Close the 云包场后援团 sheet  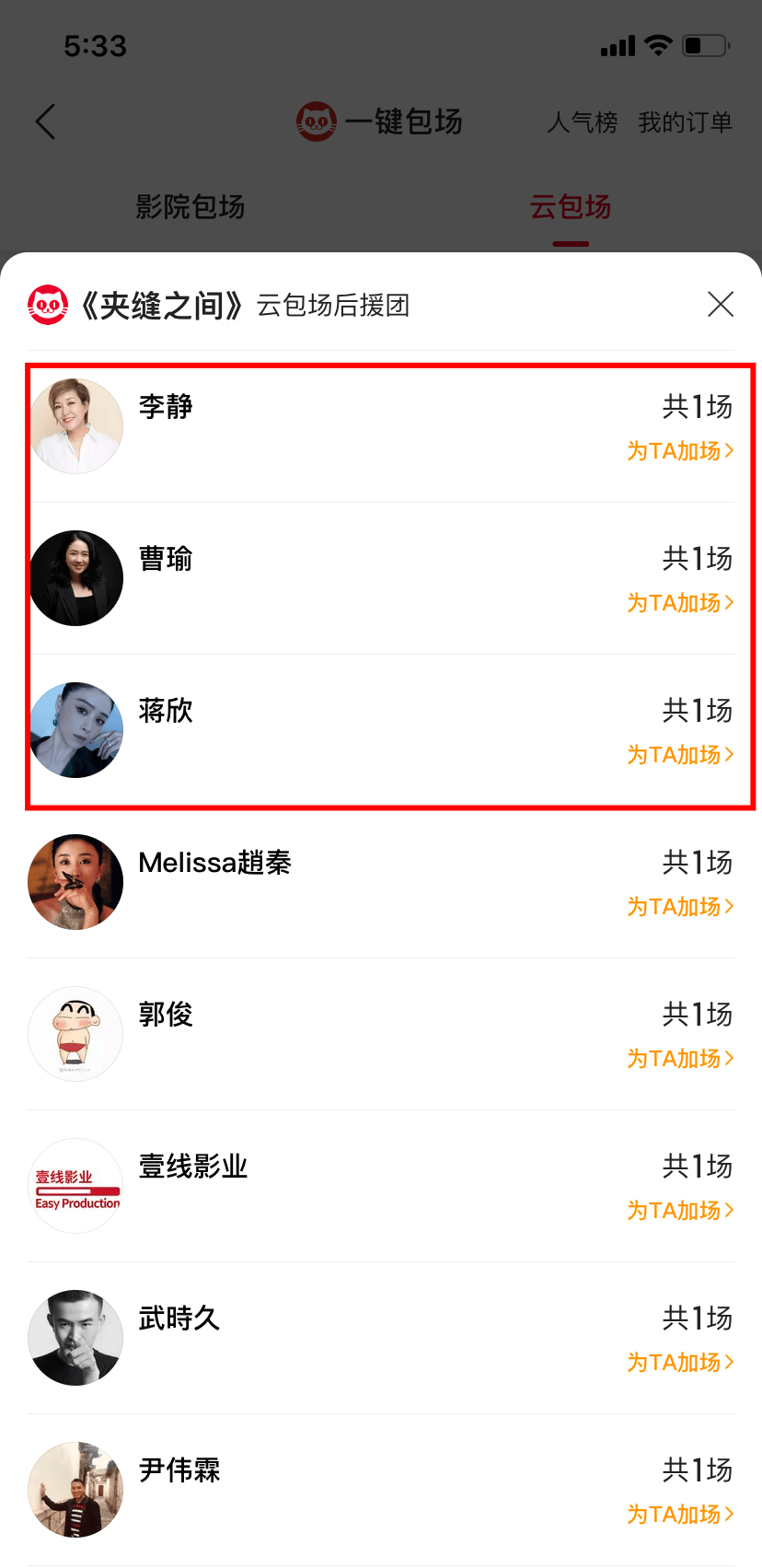[x=720, y=304]
